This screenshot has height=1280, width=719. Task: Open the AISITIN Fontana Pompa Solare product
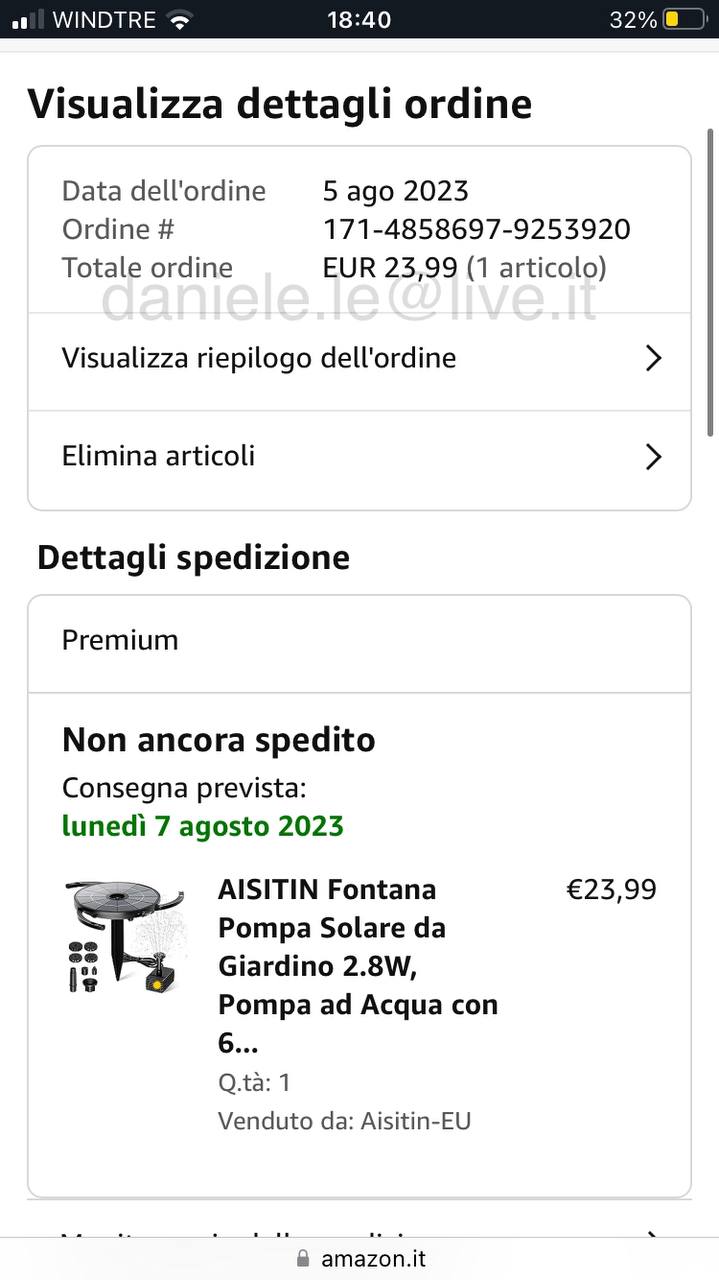[357, 966]
